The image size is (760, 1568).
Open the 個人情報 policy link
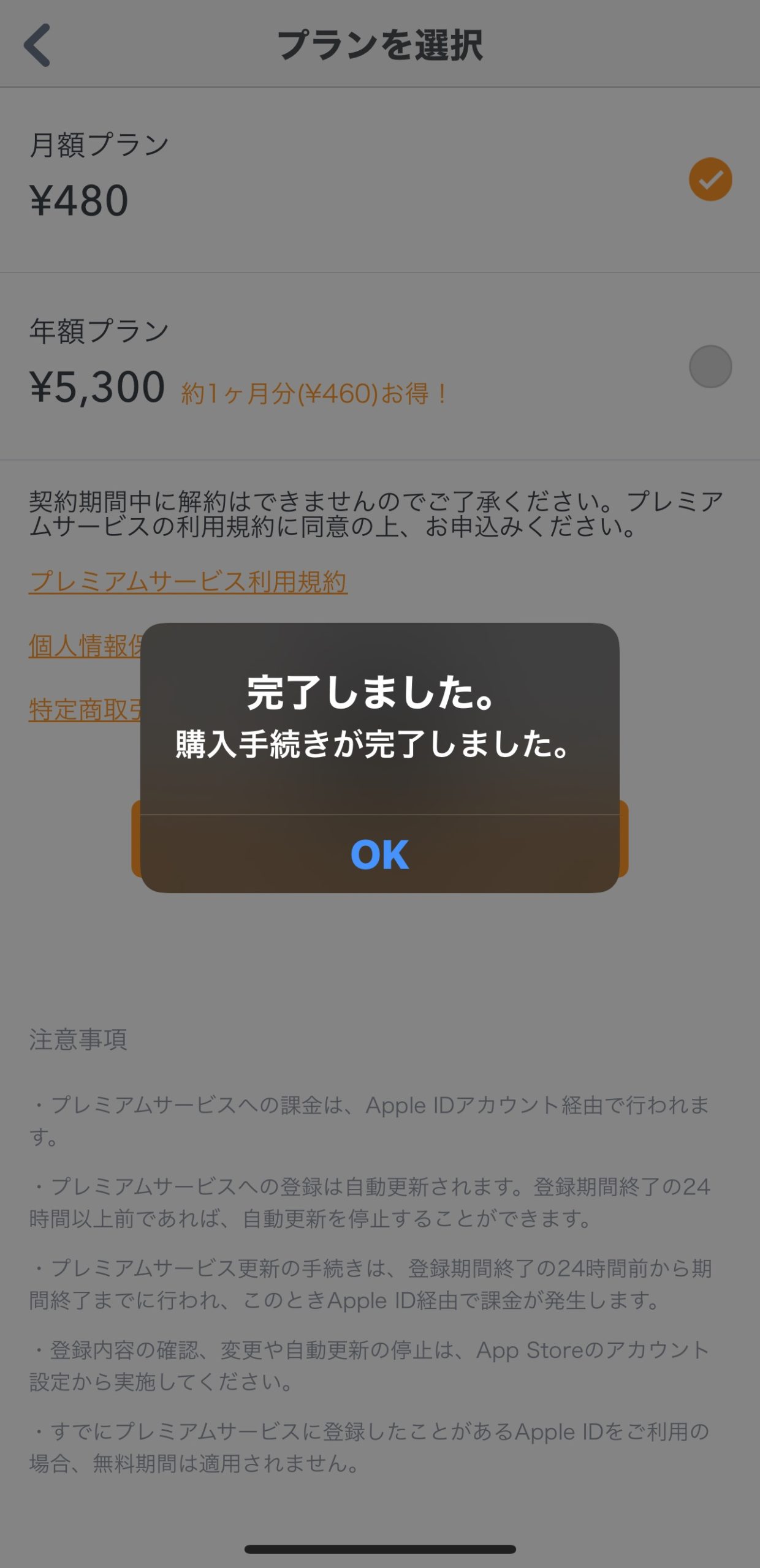[x=85, y=646]
